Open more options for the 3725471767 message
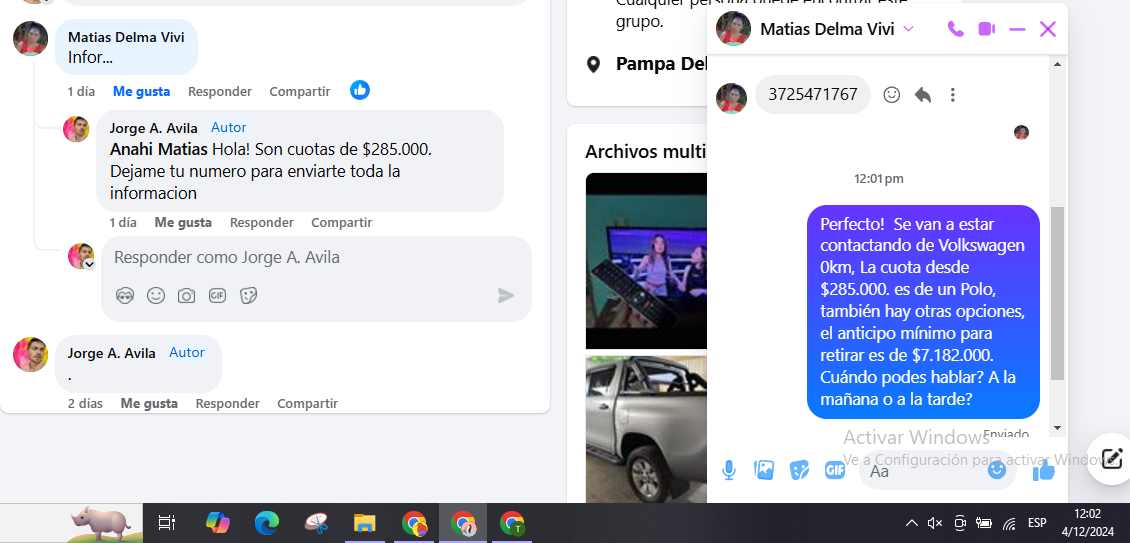 tap(952, 95)
